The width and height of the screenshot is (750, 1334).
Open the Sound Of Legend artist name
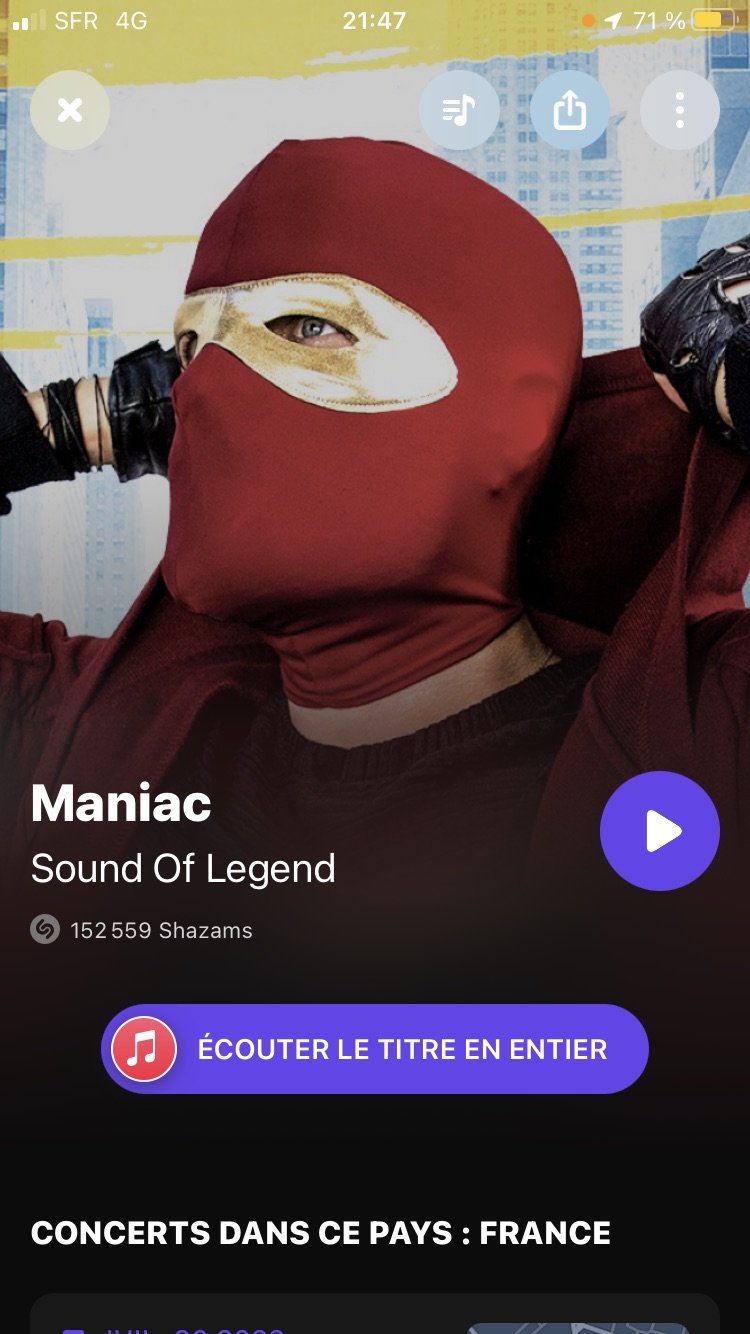click(183, 868)
